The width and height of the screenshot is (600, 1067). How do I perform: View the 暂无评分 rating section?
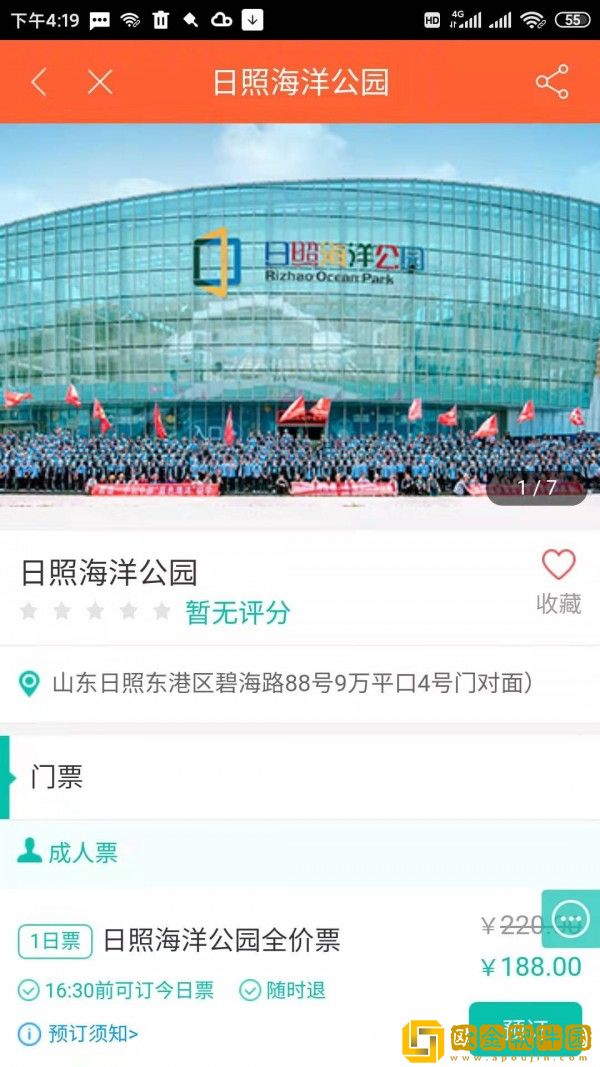coord(237,613)
